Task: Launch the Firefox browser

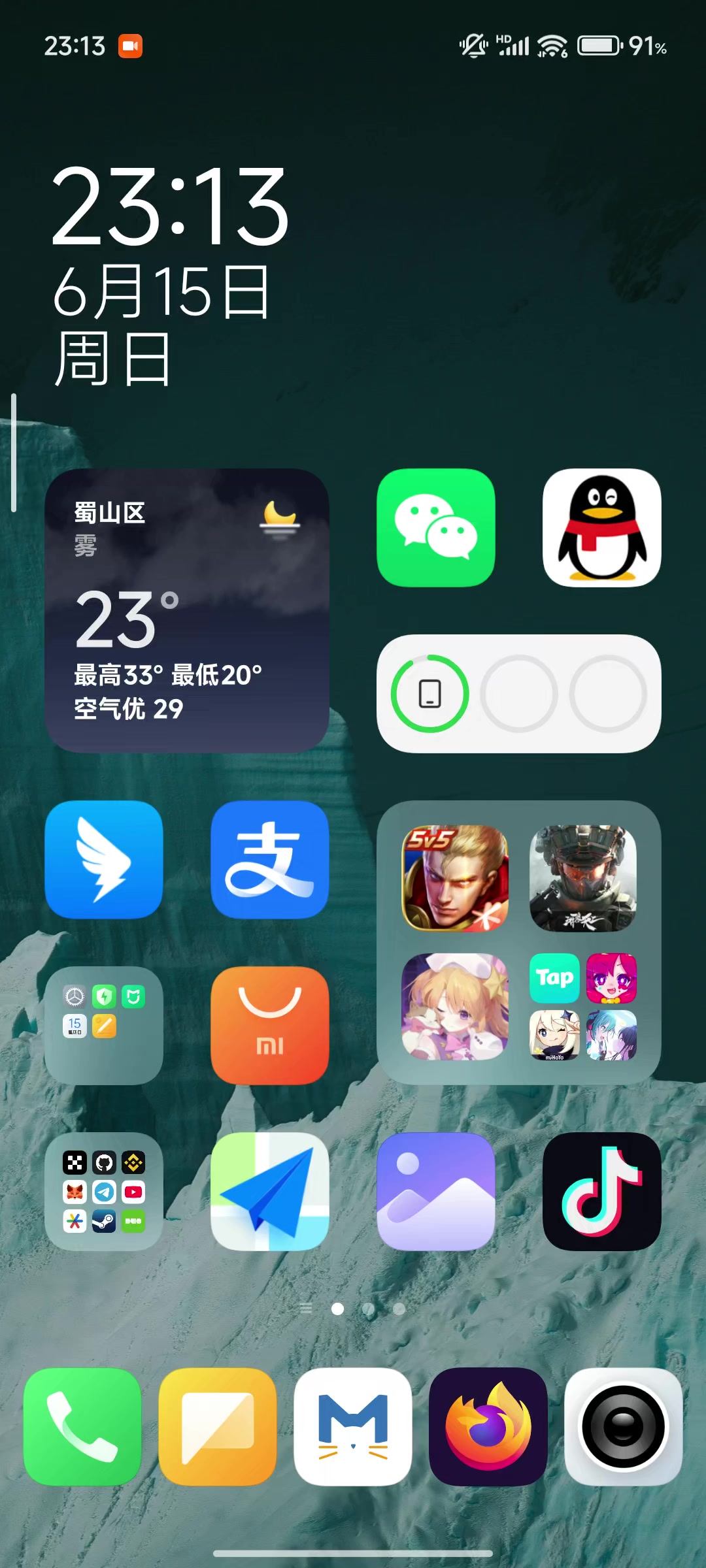Action: [488, 1427]
